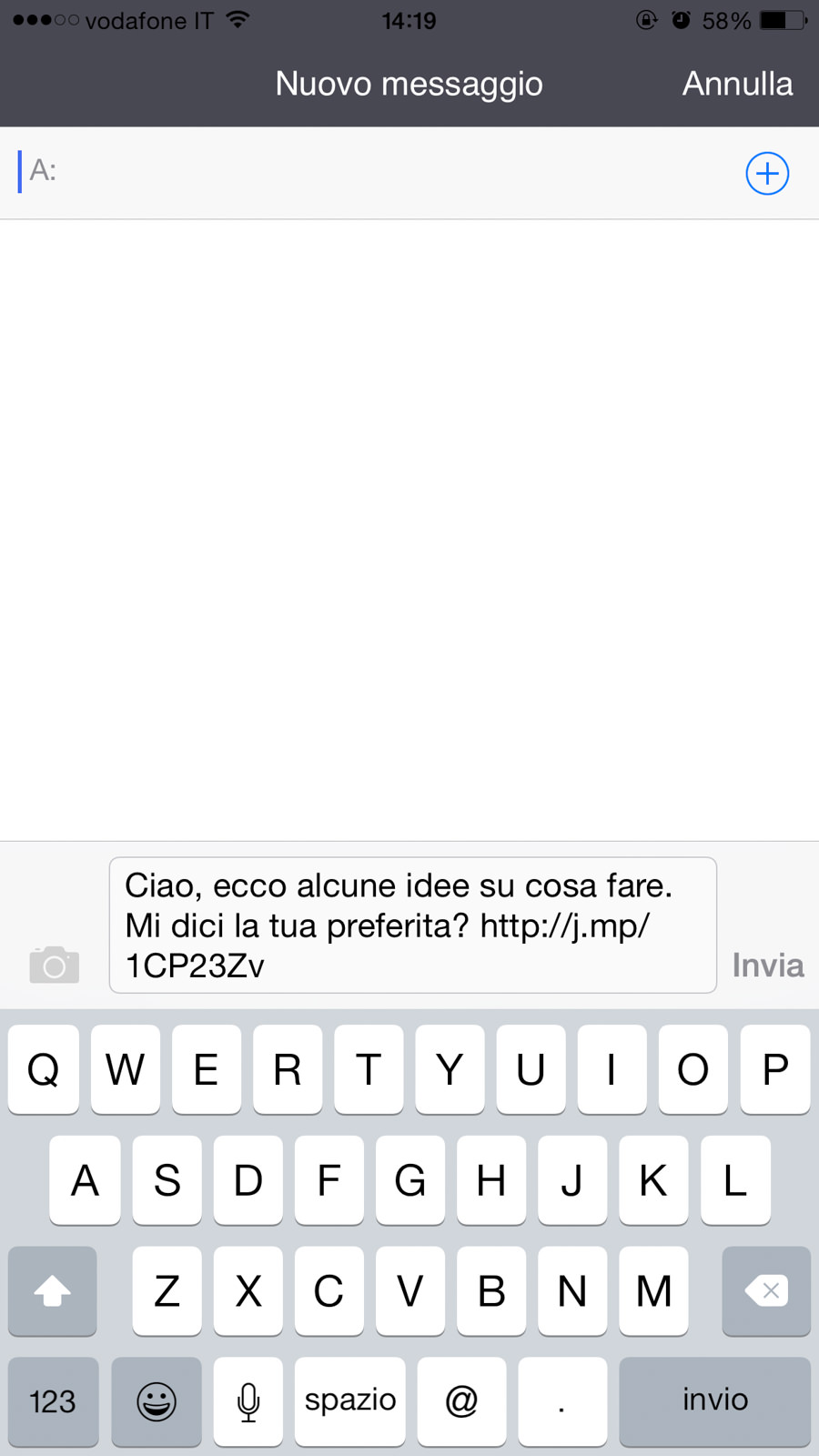Toggle the shift key

click(x=53, y=1290)
